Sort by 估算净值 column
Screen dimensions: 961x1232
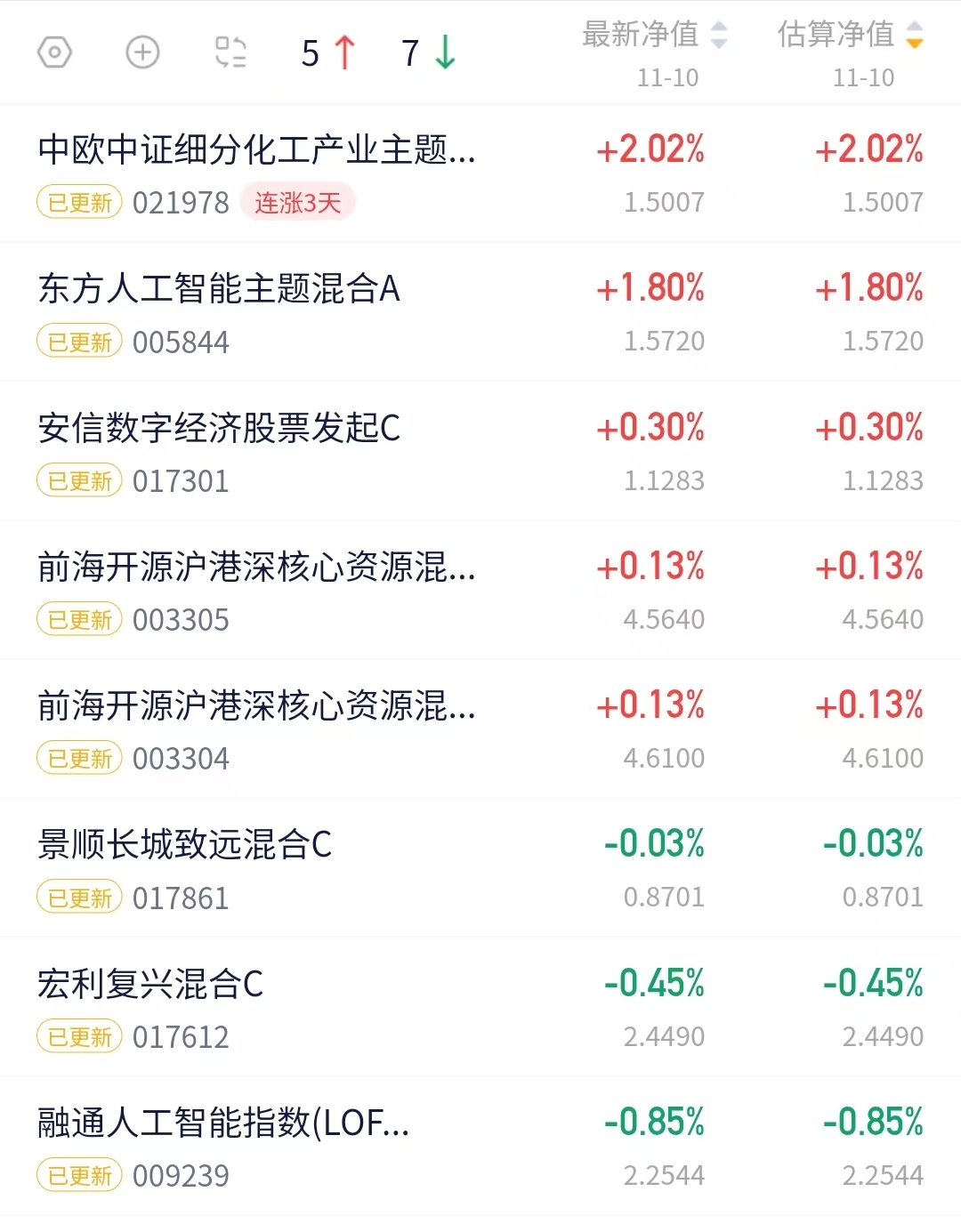851,35
